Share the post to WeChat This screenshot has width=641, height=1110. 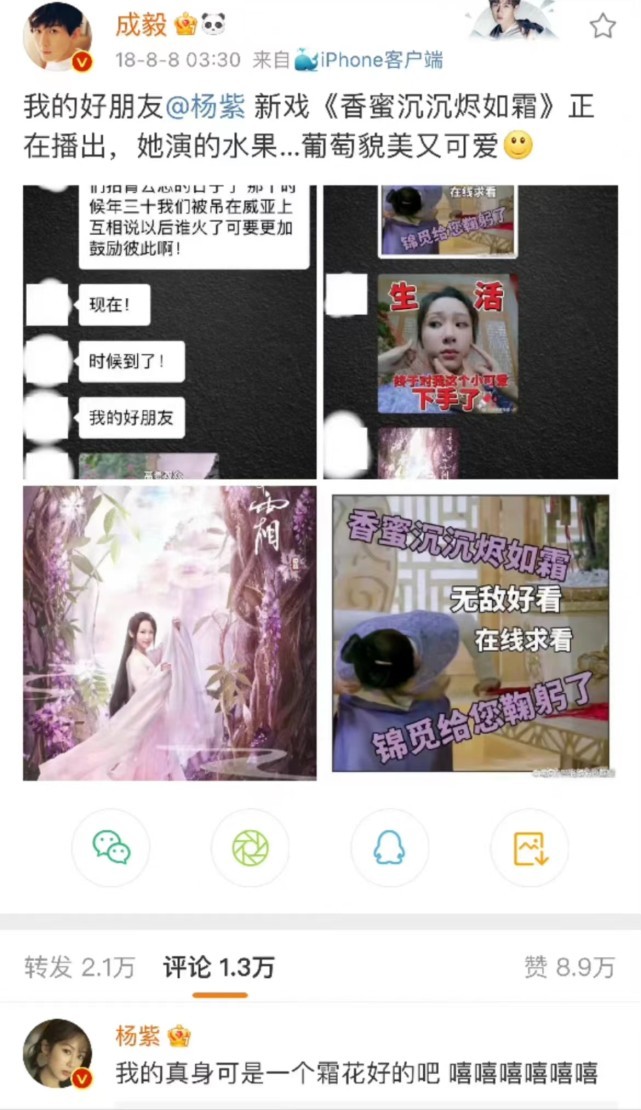pyautogui.click(x=111, y=848)
